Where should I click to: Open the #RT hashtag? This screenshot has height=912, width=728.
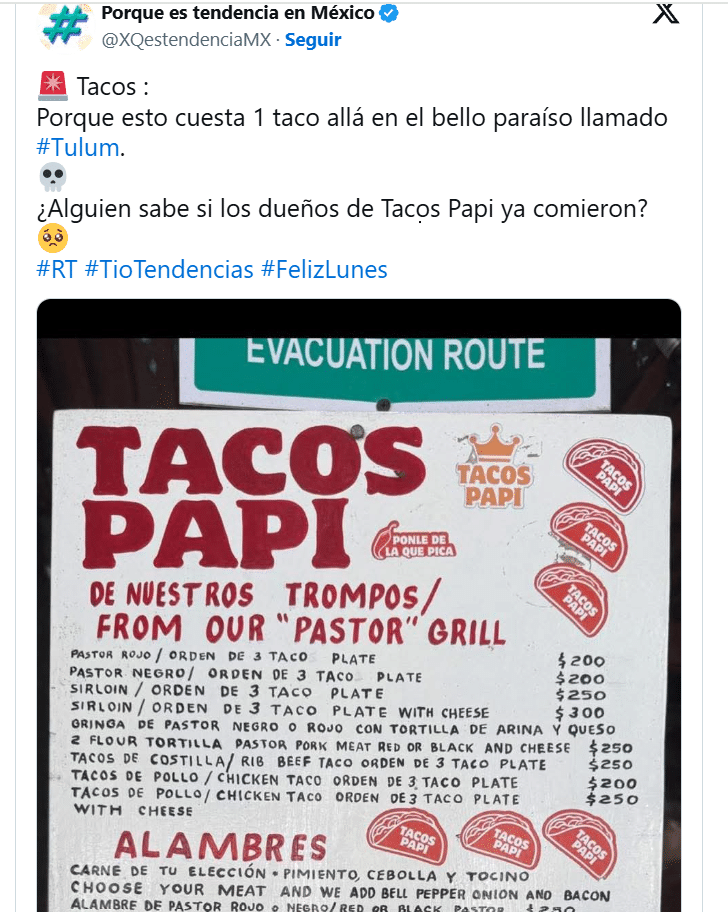click(x=56, y=269)
